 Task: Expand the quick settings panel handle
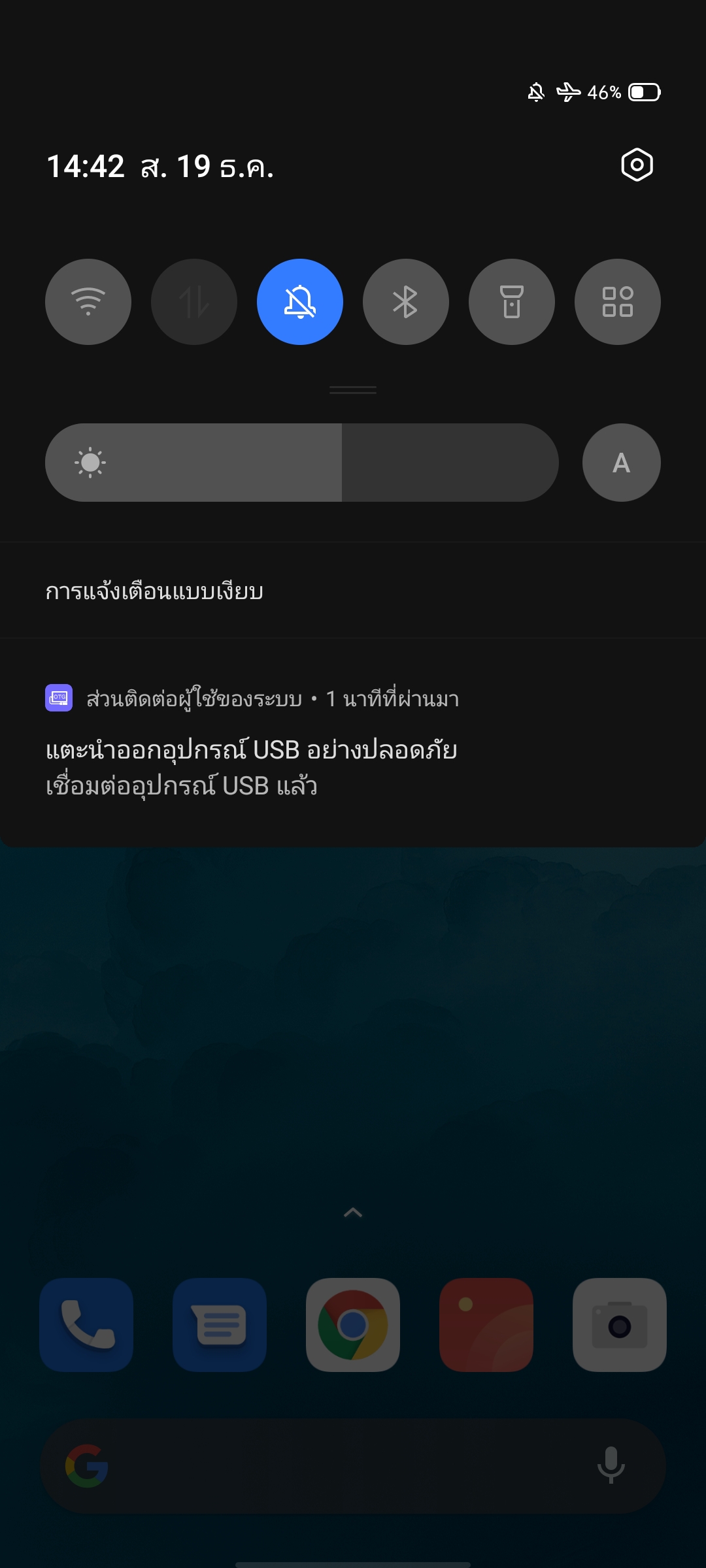[x=353, y=390]
